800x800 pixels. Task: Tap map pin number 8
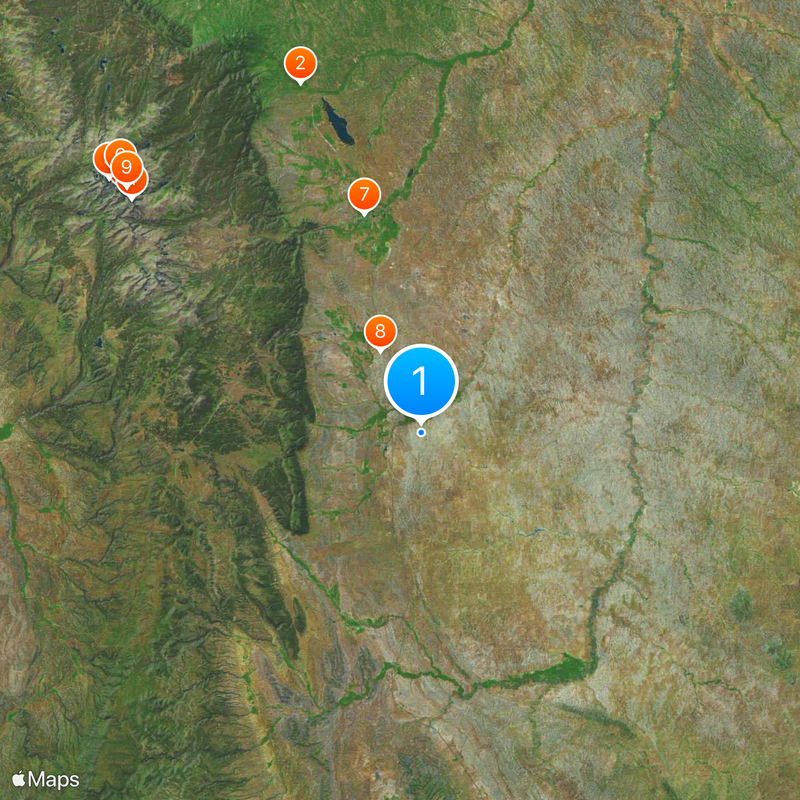tap(380, 332)
